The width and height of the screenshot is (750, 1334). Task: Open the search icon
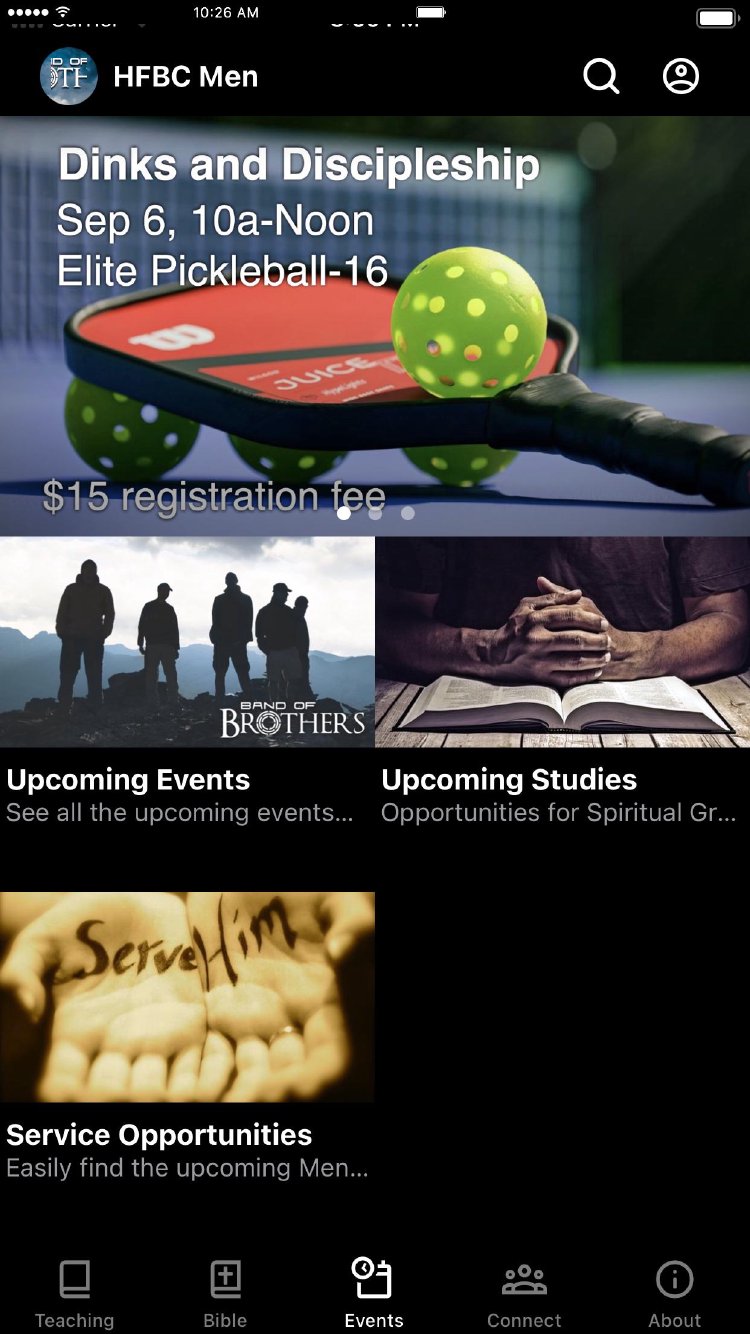click(601, 76)
